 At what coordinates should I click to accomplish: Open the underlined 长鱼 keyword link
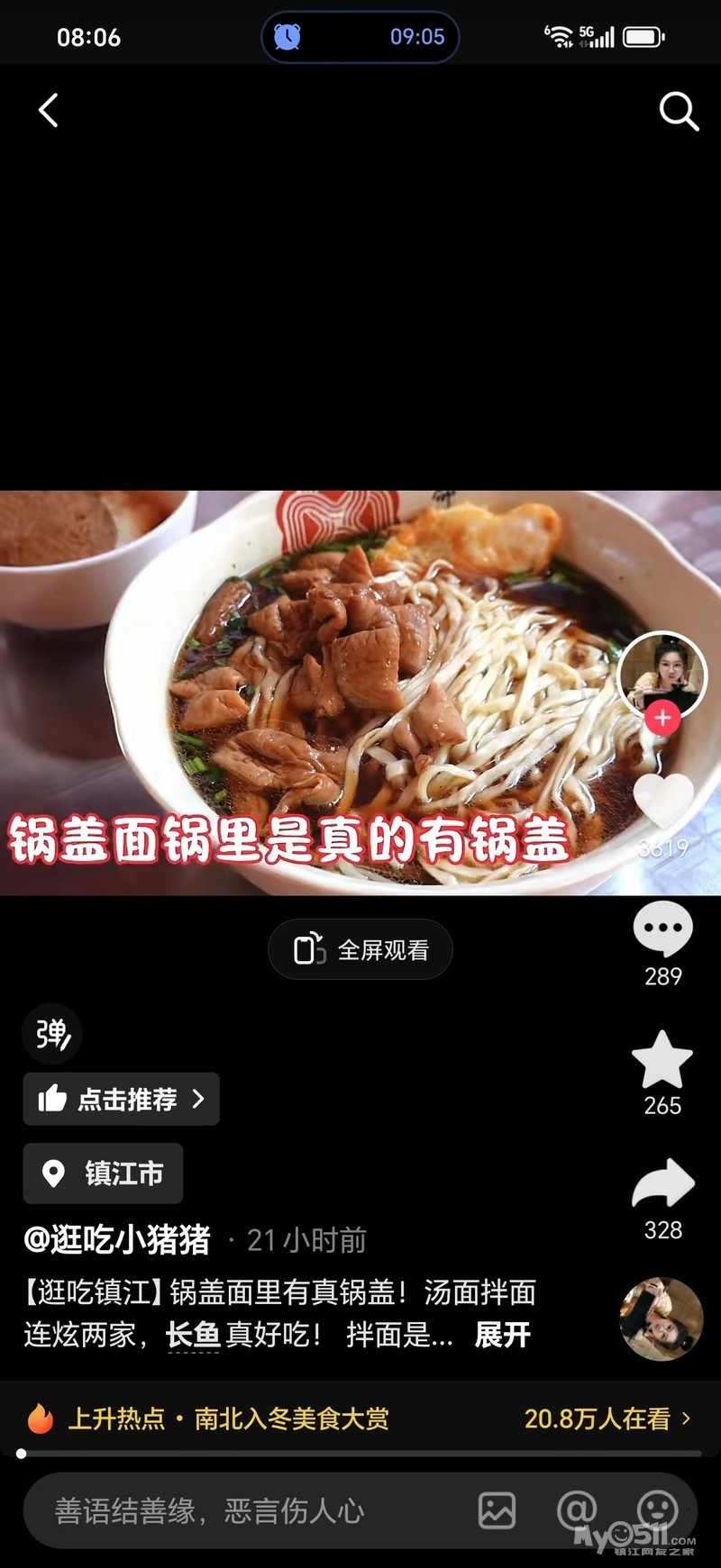pyautogui.click(x=193, y=1335)
